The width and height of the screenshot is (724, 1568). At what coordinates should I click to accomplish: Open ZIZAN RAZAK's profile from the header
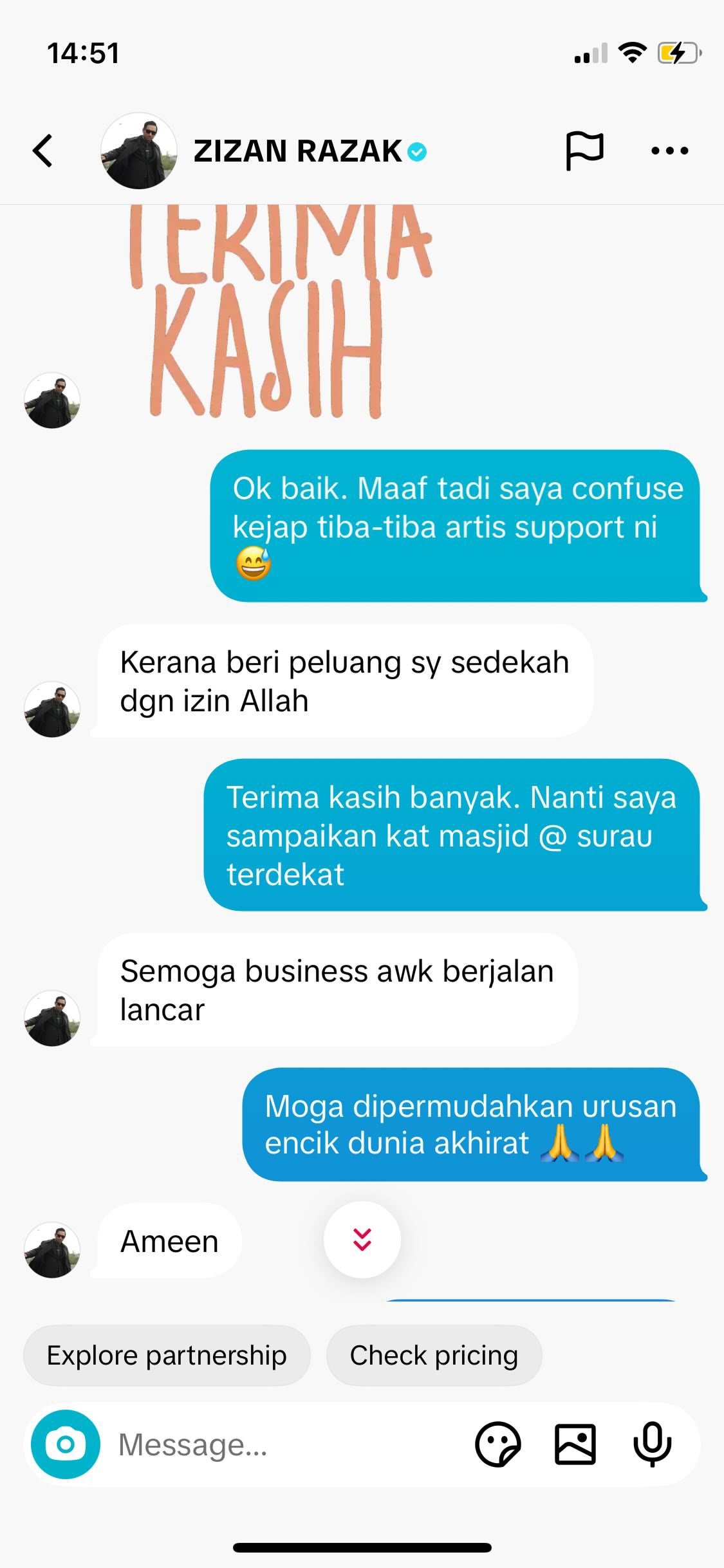coord(297,151)
